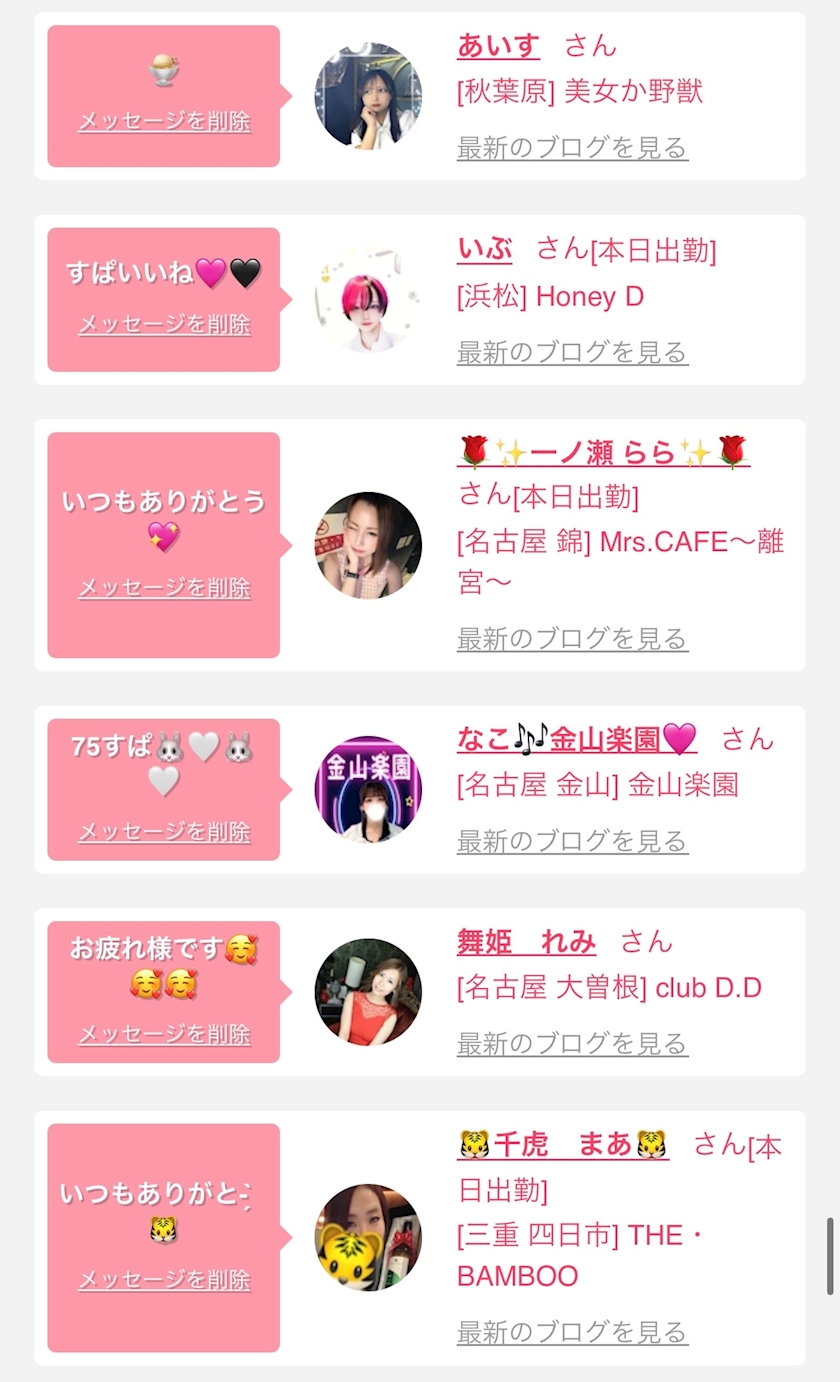Open 舞姫 れみ's profile link
This screenshot has height=1382, width=840.
click(526, 942)
